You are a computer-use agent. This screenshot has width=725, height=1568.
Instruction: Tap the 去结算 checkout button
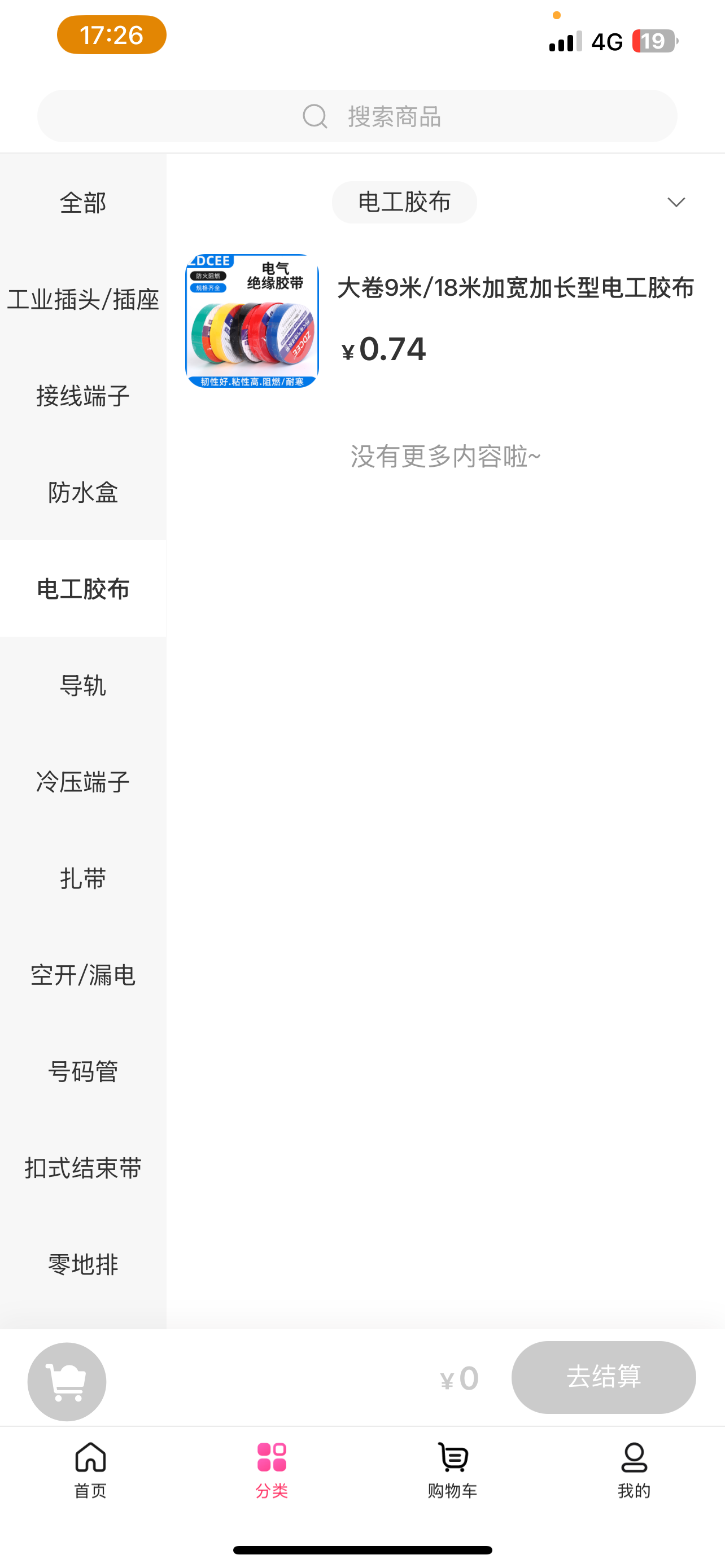[603, 1377]
